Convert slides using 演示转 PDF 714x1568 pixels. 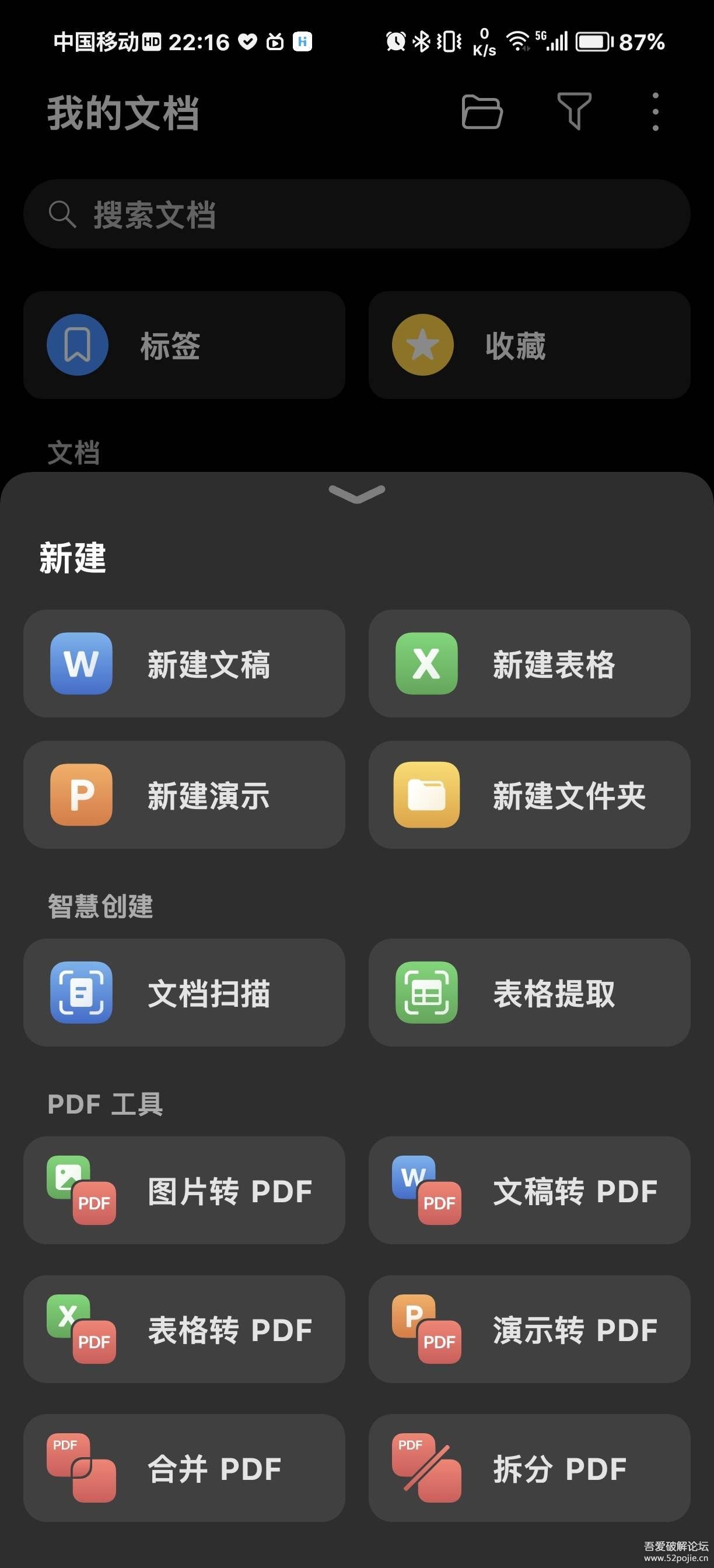pyautogui.click(x=530, y=1329)
